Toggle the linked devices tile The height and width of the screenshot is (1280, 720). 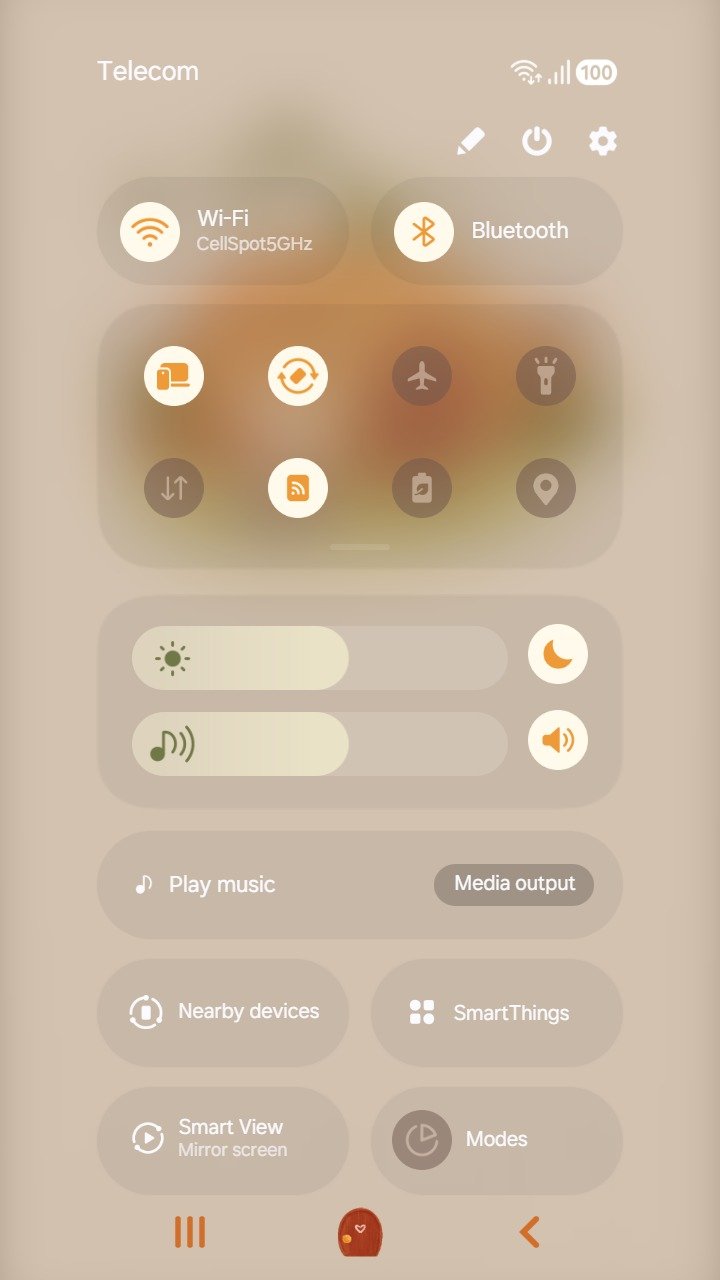click(174, 376)
